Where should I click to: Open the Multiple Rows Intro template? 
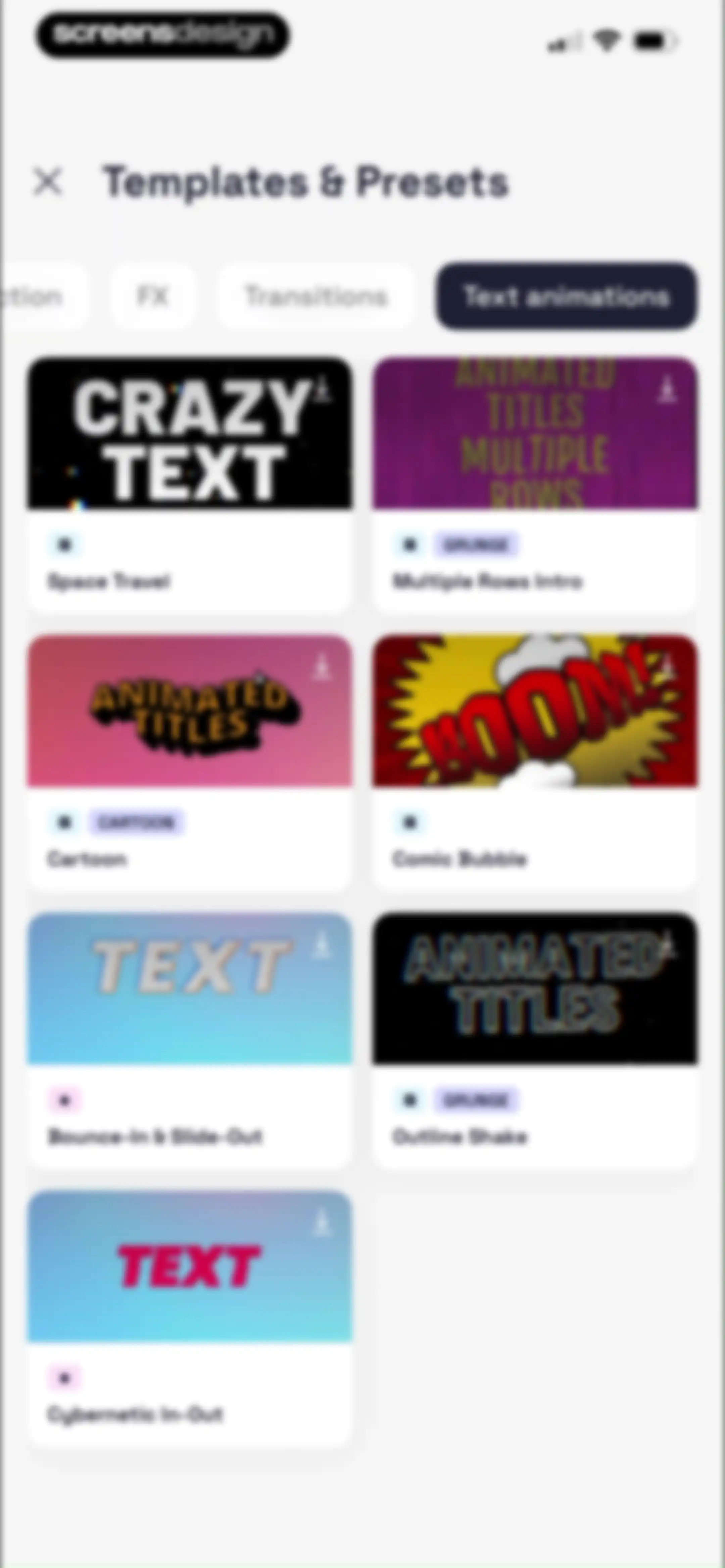pos(535,485)
